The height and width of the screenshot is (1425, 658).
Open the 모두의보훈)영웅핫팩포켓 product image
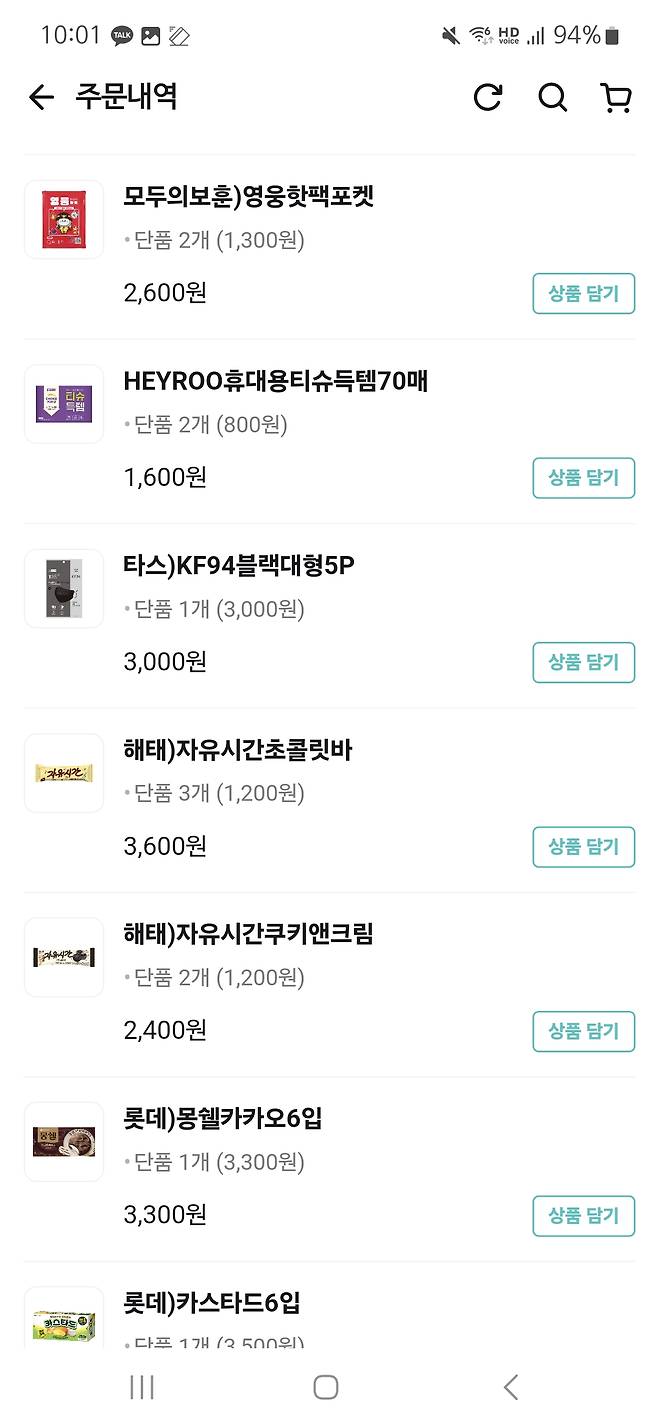64,220
